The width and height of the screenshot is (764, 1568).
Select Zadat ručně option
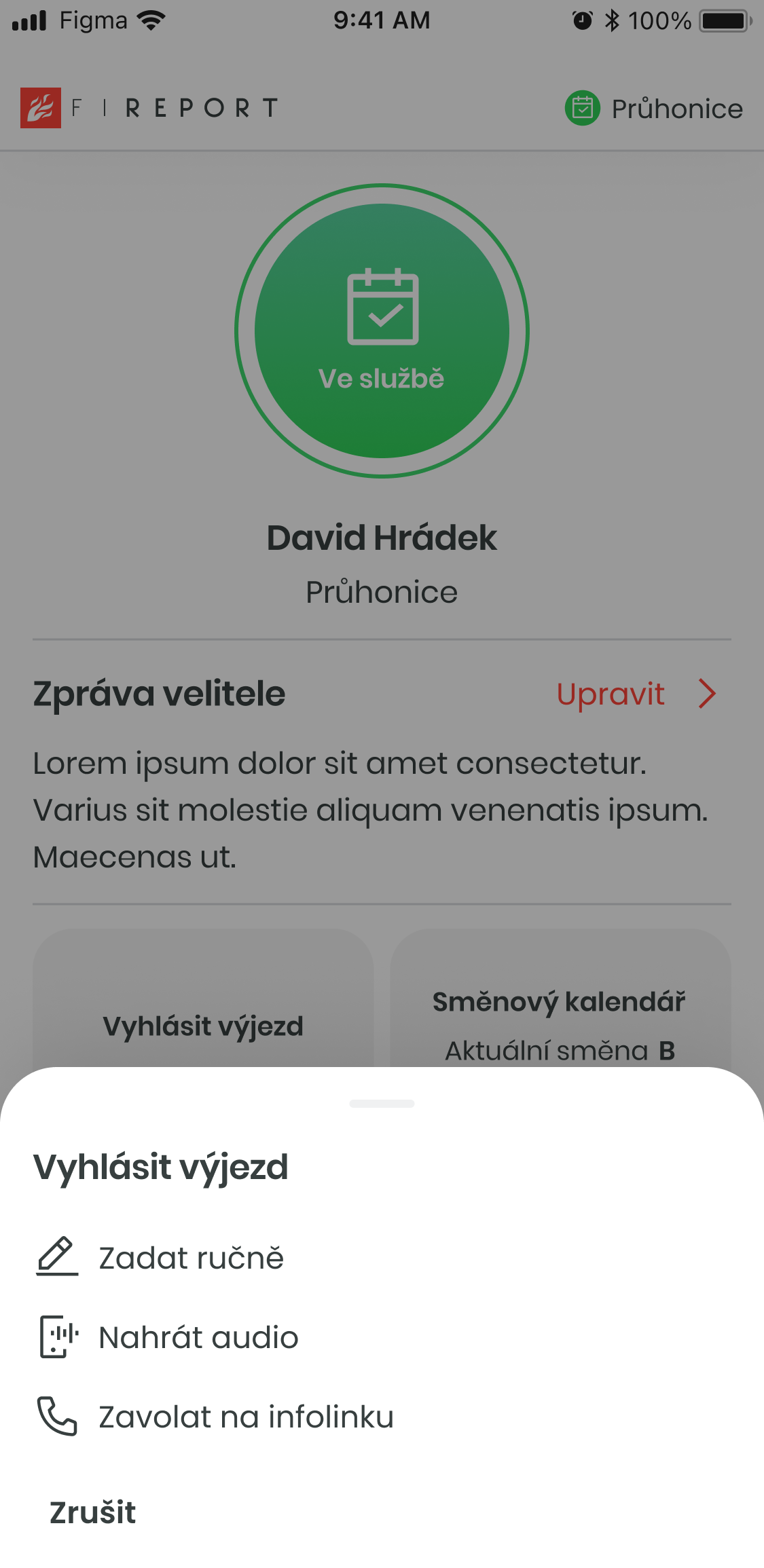pyautogui.click(x=190, y=1258)
